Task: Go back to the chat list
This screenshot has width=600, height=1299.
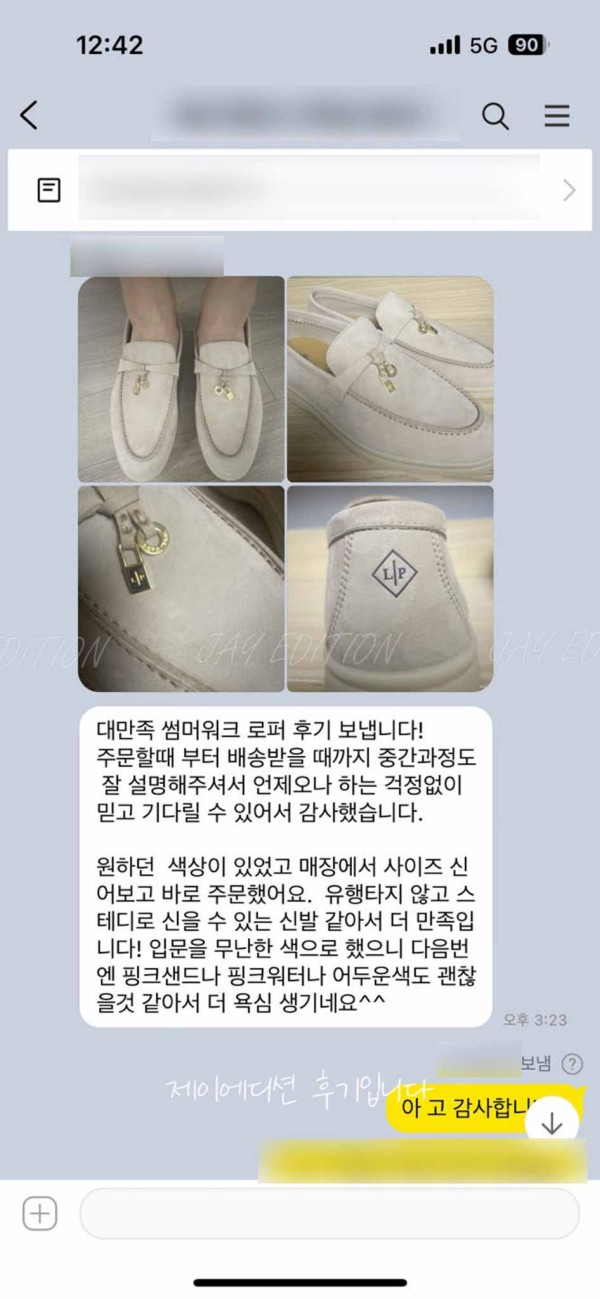Action: pos(29,115)
